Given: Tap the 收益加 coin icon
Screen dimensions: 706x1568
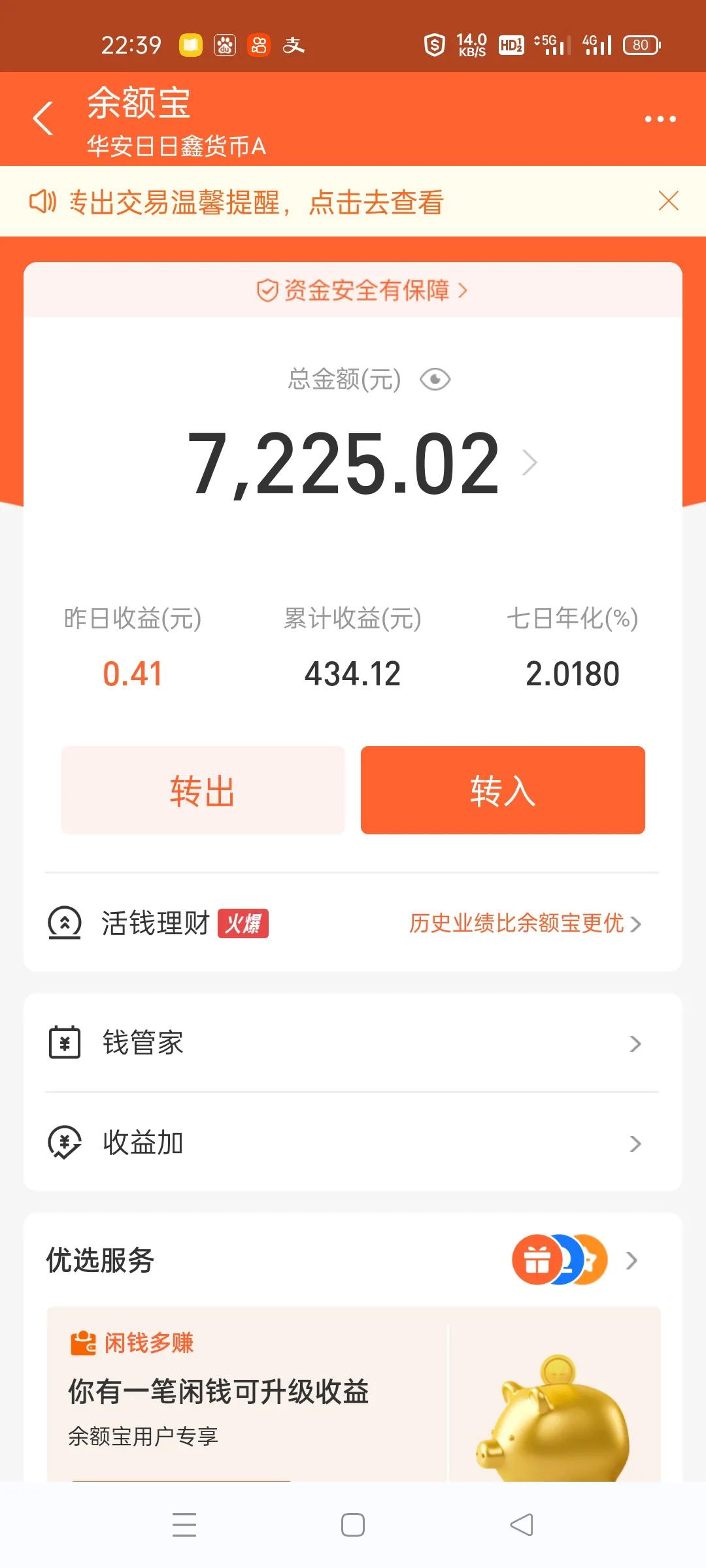Looking at the screenshot, I should click(x=63, y=1143).
